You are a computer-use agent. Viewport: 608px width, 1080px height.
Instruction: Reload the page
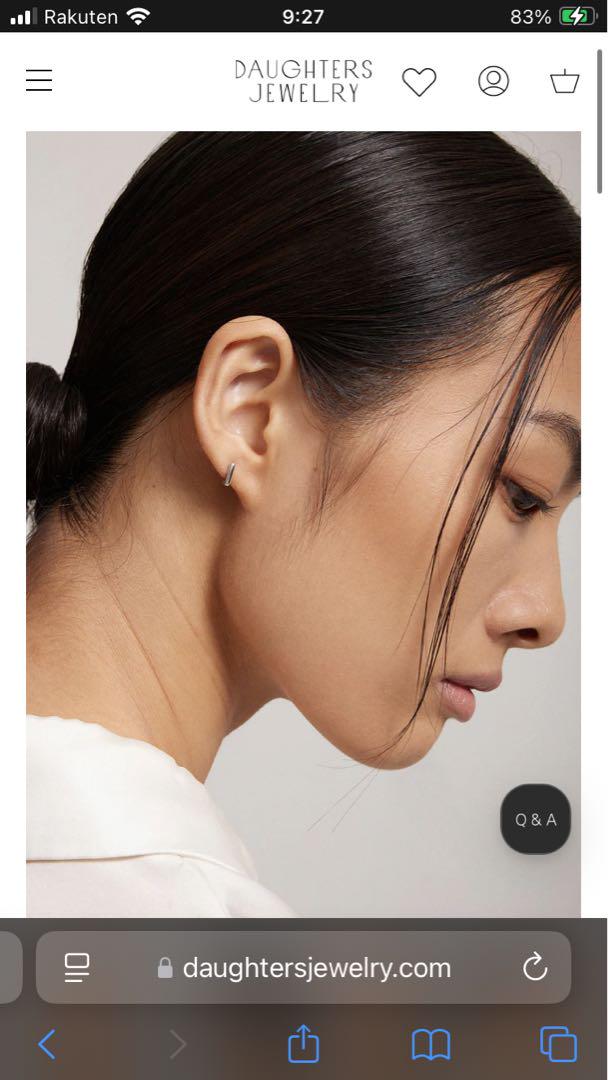[x=535, y=967]
